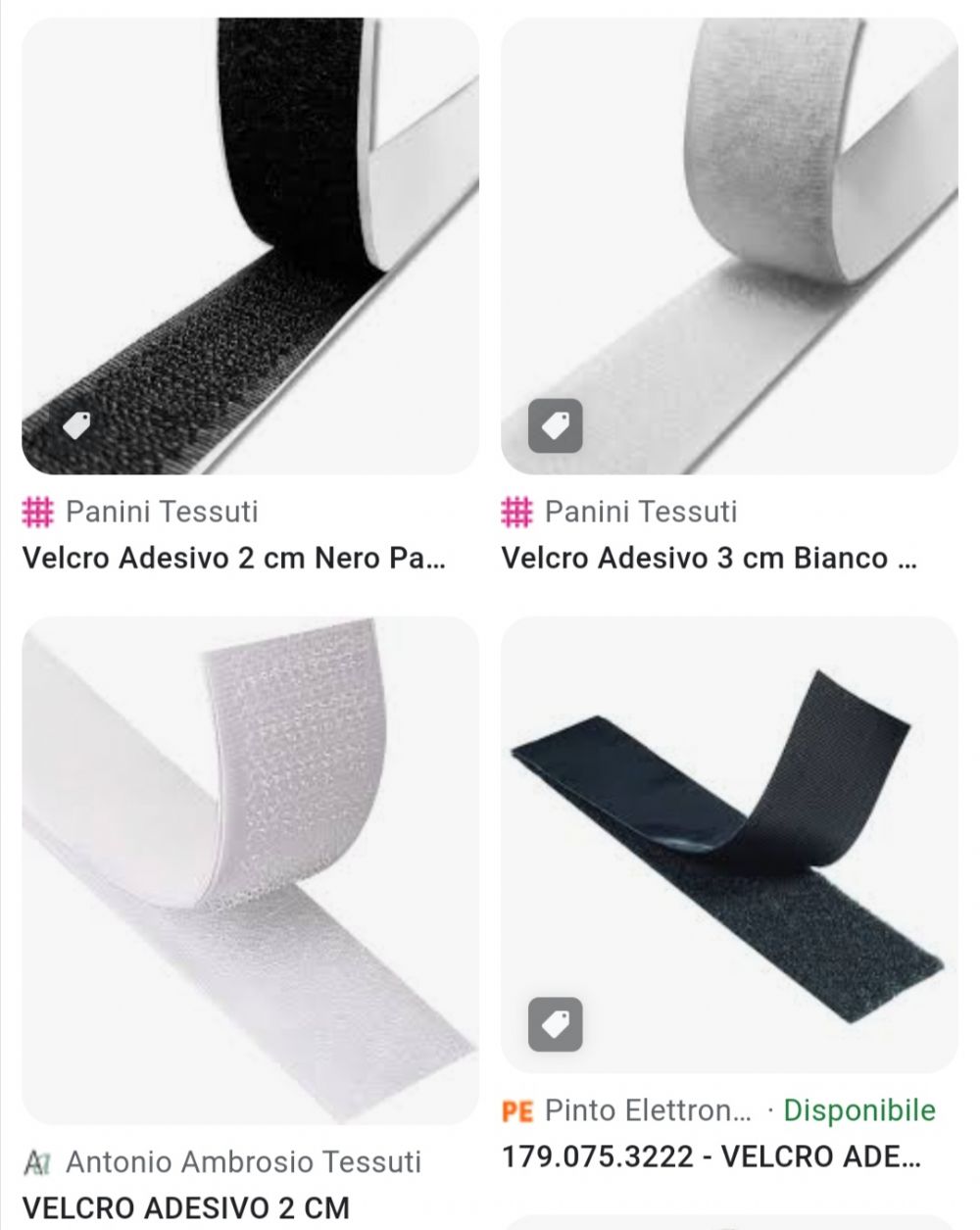The image size is (980, 1230).
Task: Open the 179.075.3222 - VELCRO ADE… result title
Action: [x=710, y=1157]
